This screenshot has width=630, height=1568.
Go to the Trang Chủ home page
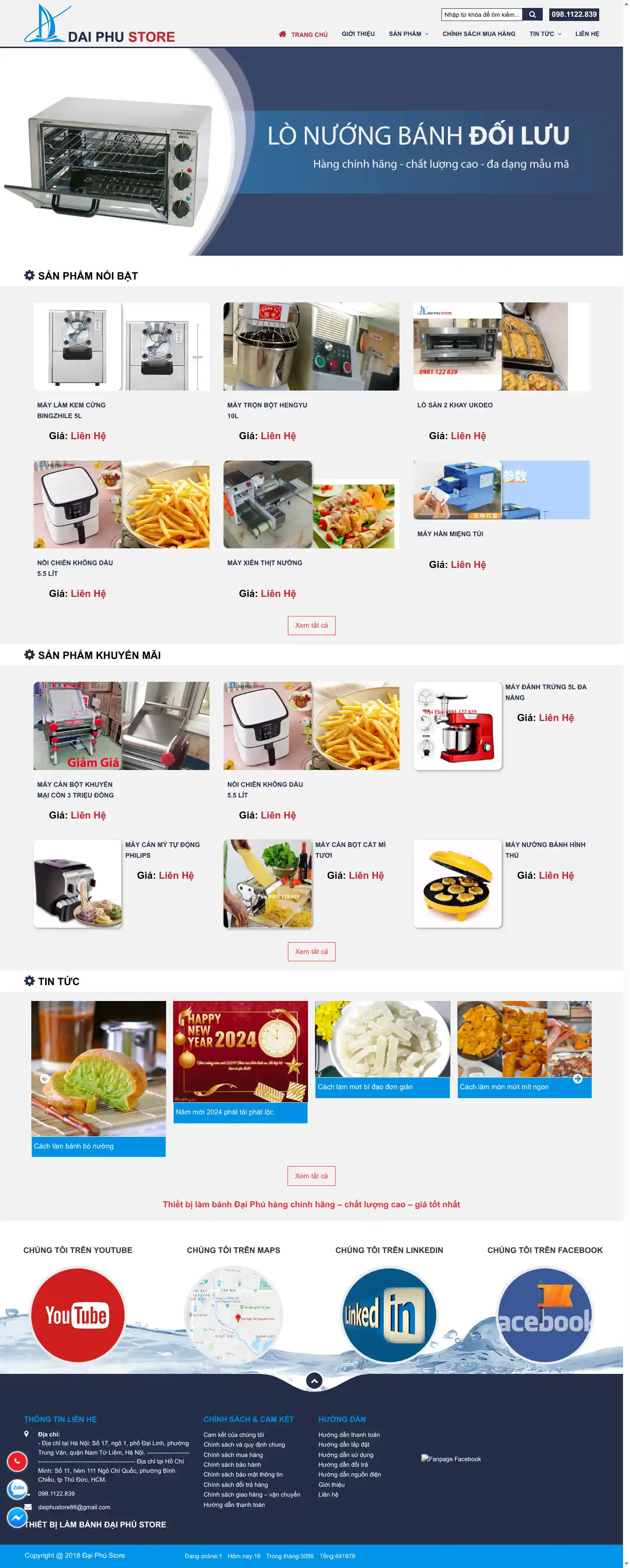point(303,35)
